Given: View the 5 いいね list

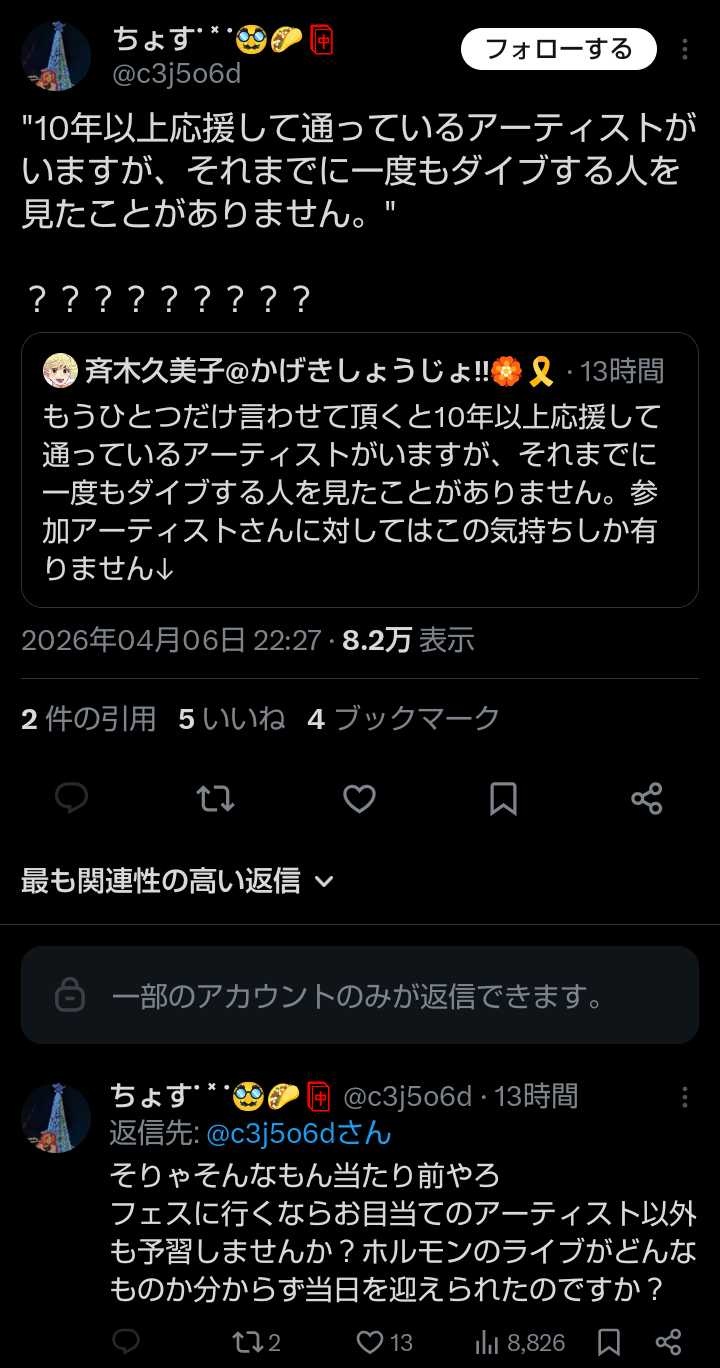Looking at the screenshot, I should tap(231, 718).
